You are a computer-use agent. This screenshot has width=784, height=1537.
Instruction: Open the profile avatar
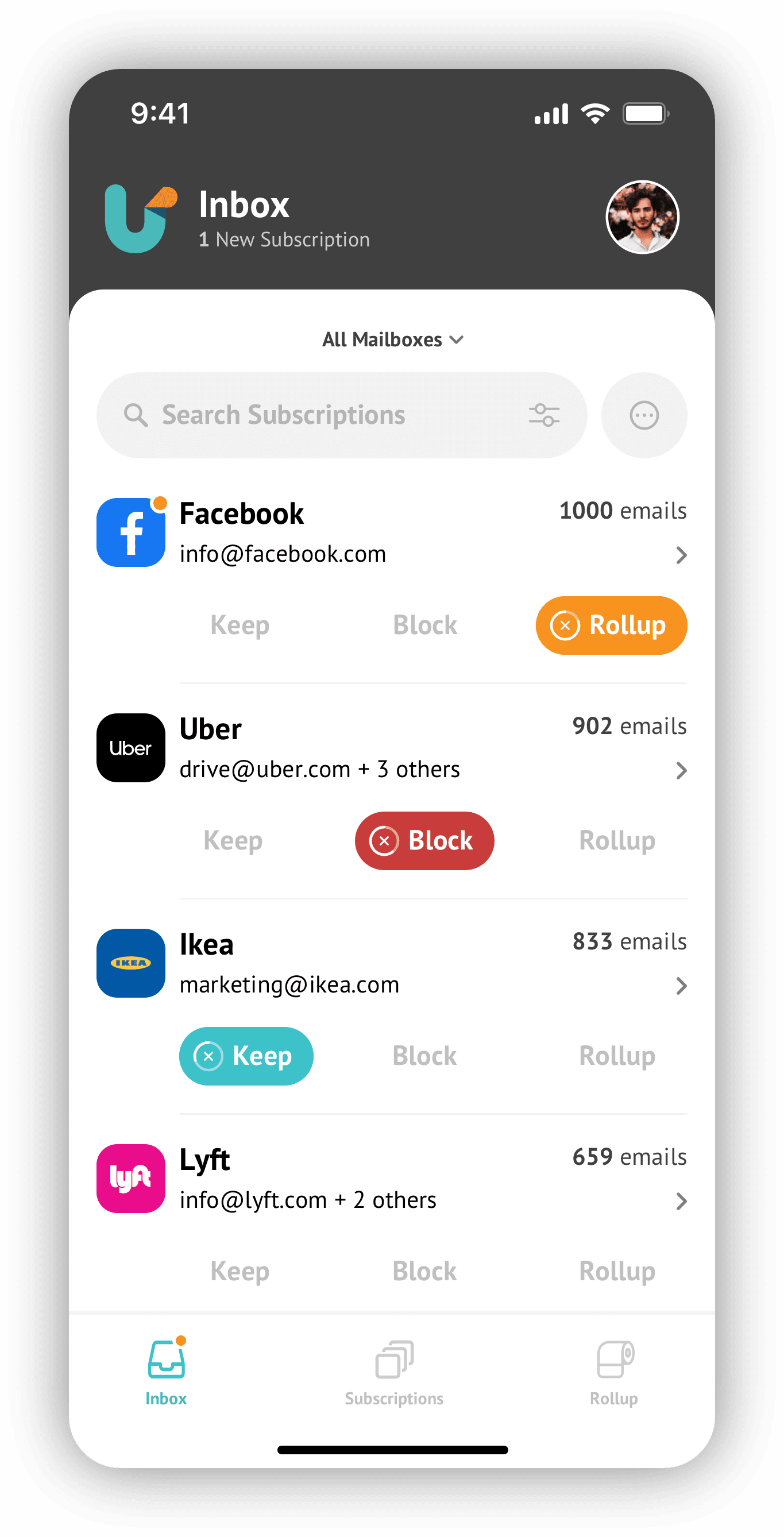point(642,217)
